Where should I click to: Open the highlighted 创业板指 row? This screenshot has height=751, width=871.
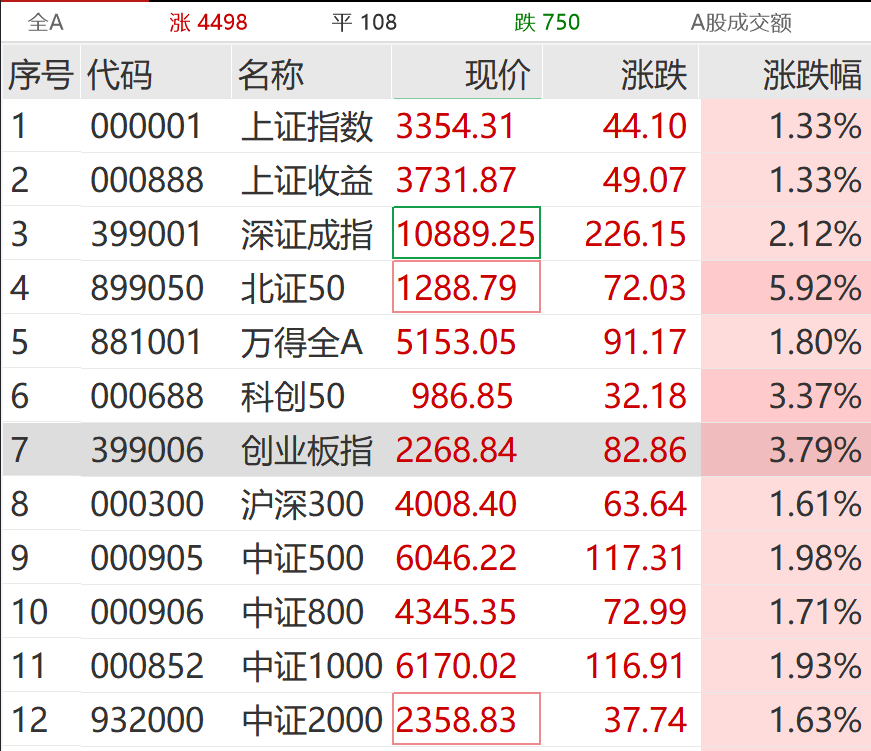pyautogui.click(x=307, y=451)
